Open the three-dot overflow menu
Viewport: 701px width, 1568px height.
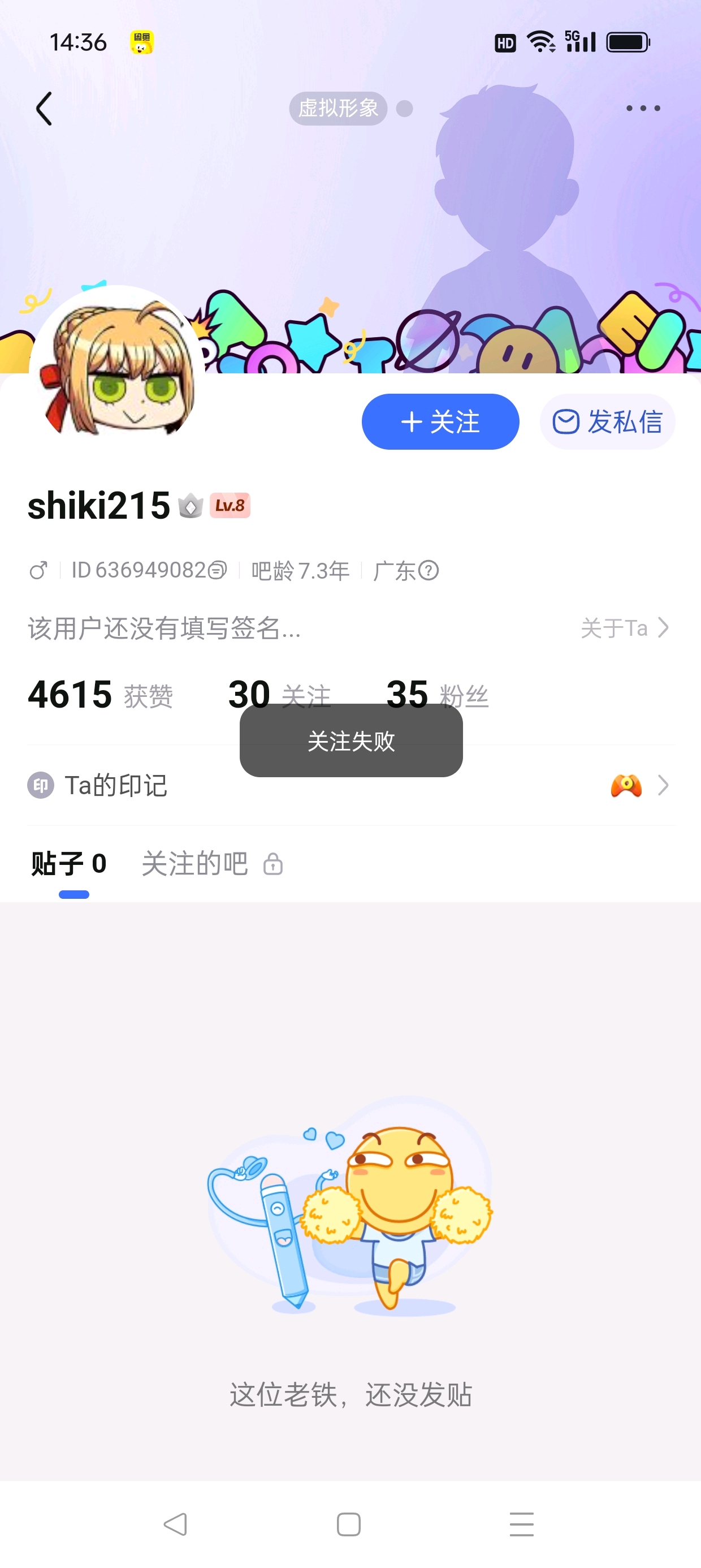643,109
